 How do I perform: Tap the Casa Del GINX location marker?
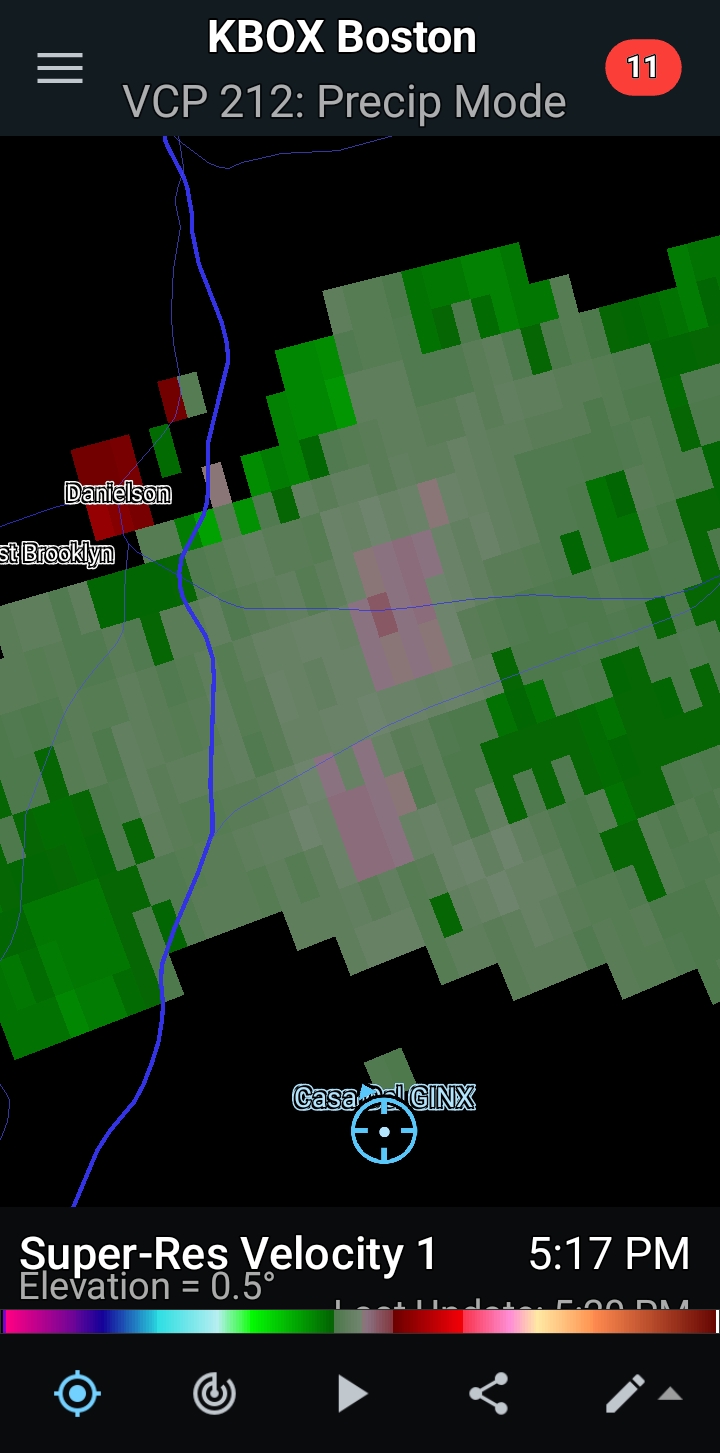point(384,1131)
